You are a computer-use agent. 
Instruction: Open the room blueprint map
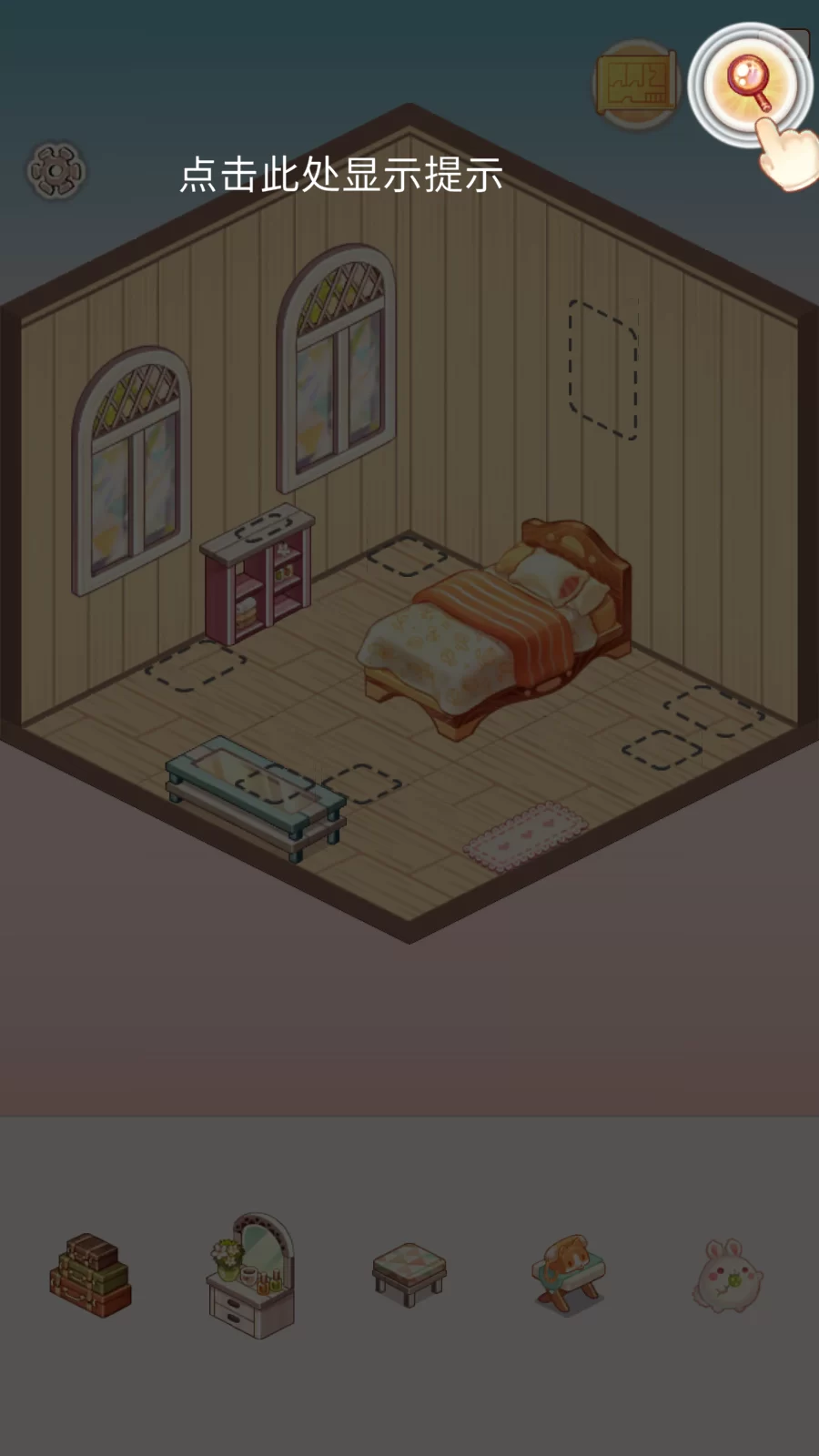[636, 85]
